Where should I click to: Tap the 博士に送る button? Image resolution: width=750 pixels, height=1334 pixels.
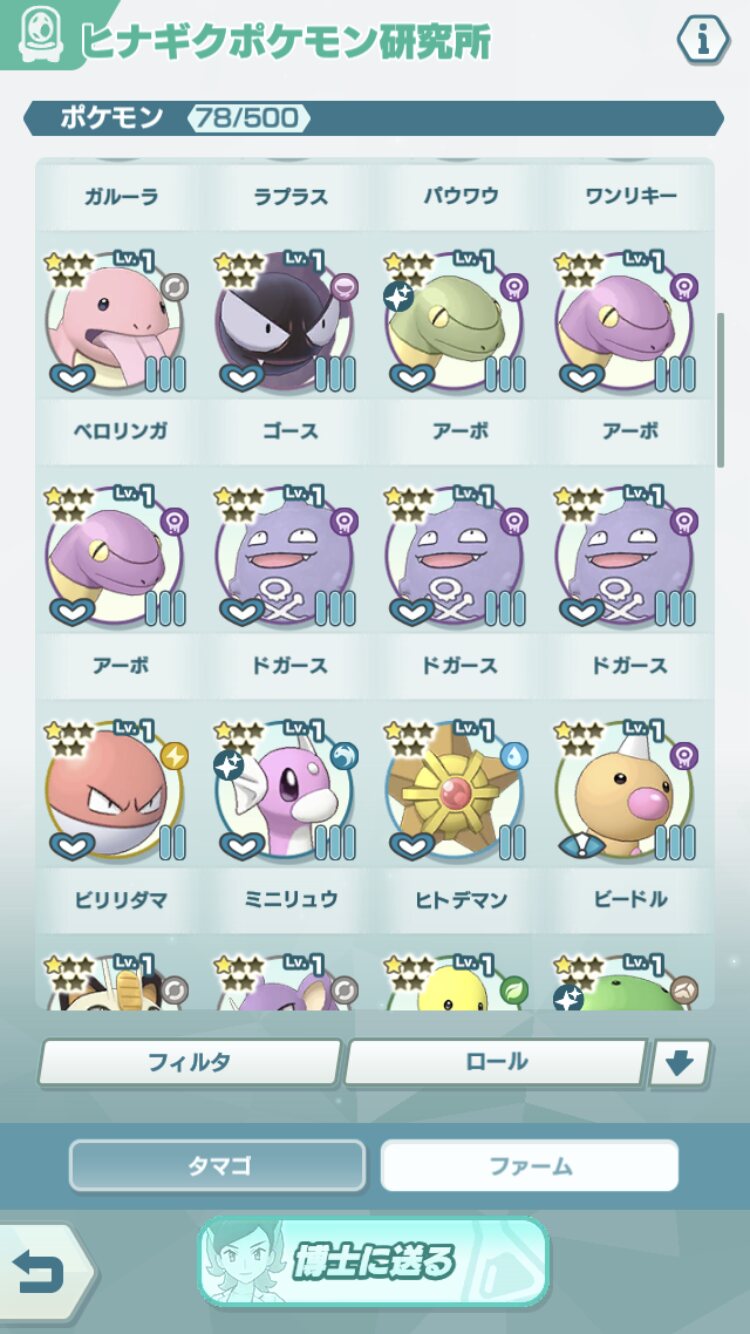click(x=374, y=1262)
